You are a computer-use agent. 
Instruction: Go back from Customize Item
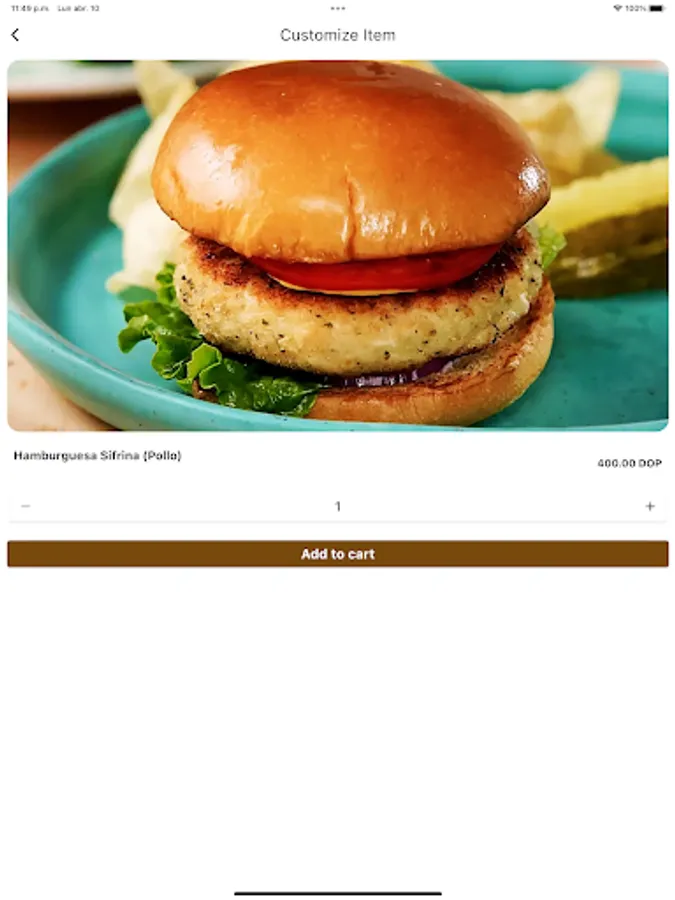click(x=15, y=35)
